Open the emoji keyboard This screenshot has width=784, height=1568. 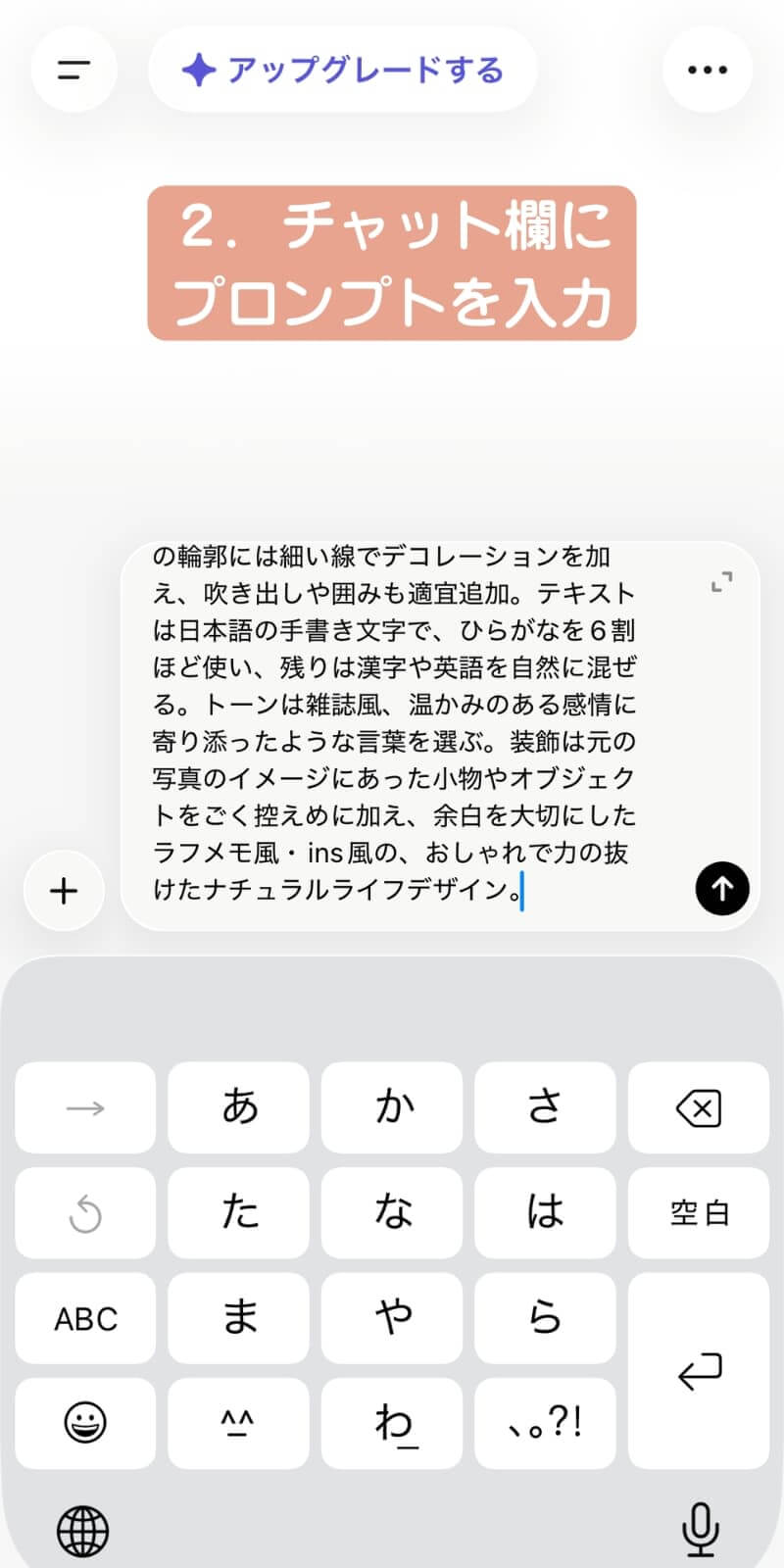coord(85,1424)
